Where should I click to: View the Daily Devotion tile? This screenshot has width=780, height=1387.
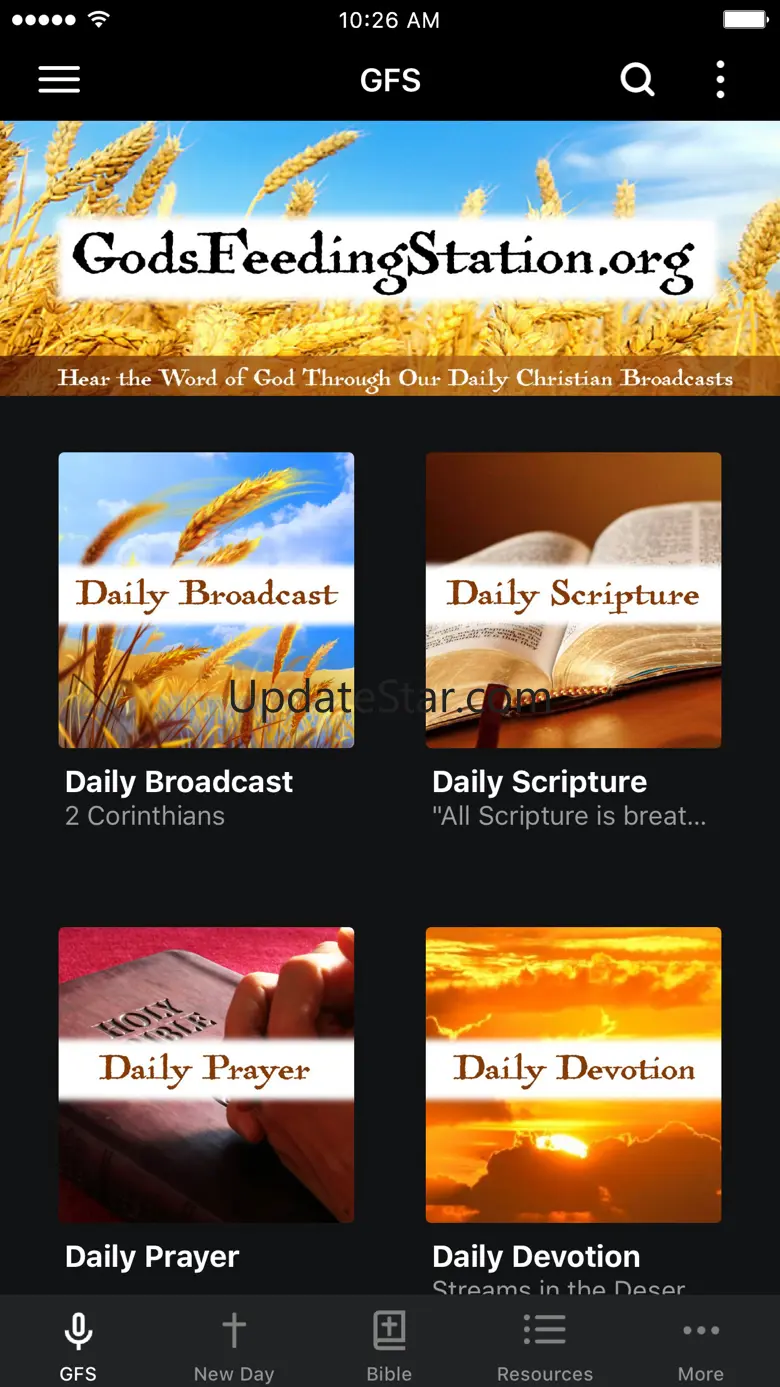(573, 1075)
